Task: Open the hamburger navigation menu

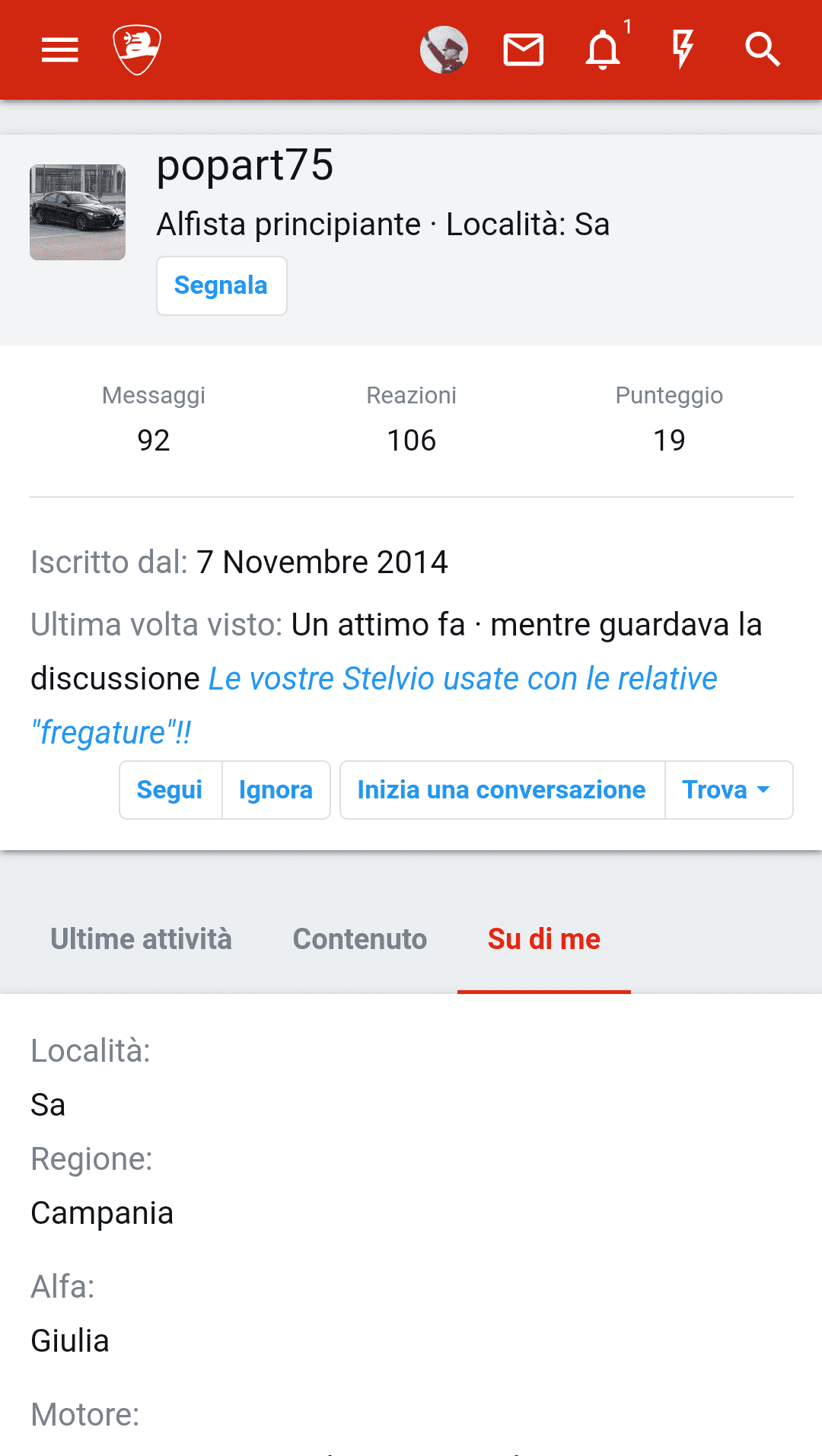Action: (x=60, y=50)
